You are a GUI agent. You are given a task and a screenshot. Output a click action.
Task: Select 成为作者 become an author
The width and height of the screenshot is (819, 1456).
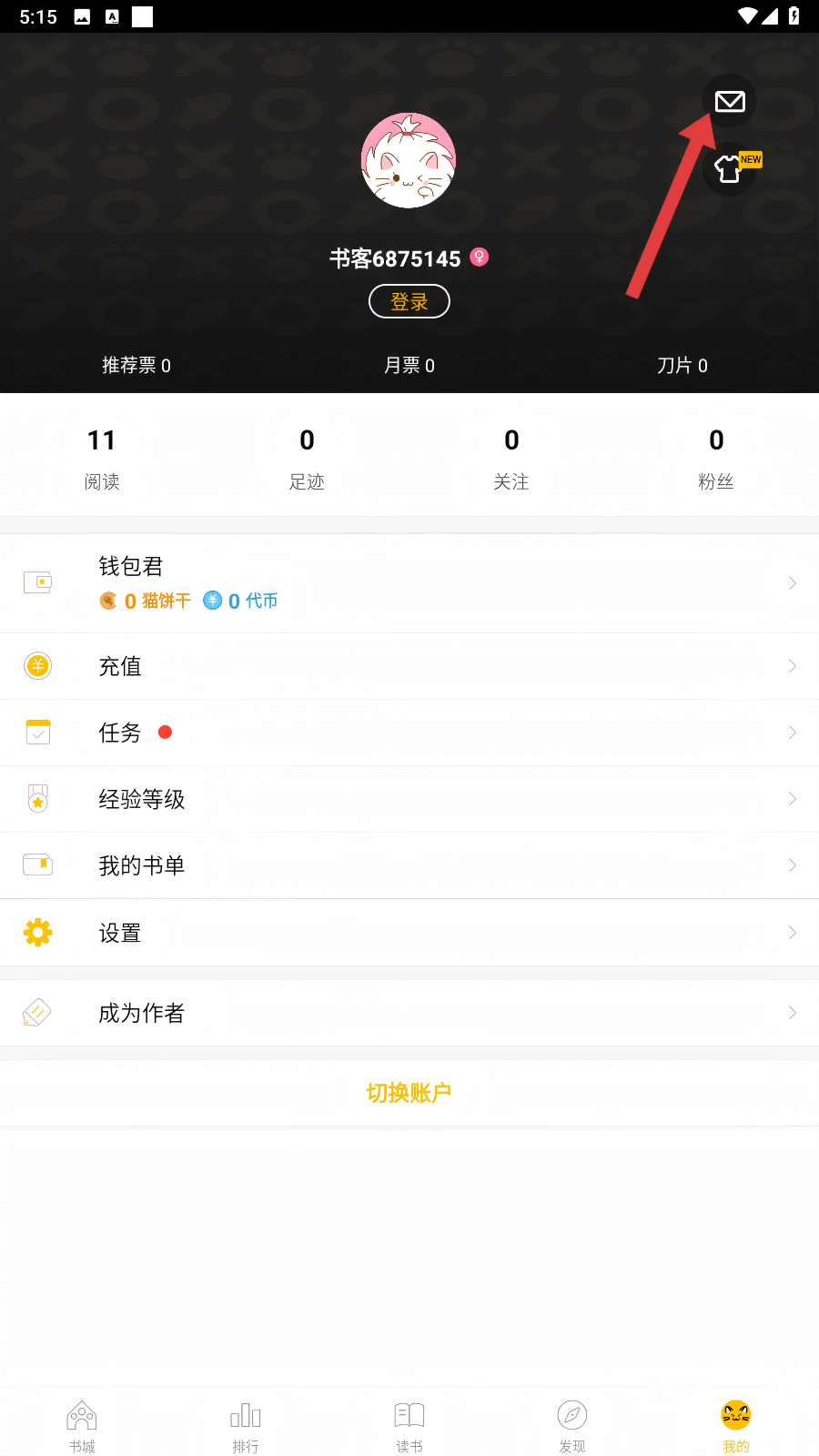click(409, 1013)
